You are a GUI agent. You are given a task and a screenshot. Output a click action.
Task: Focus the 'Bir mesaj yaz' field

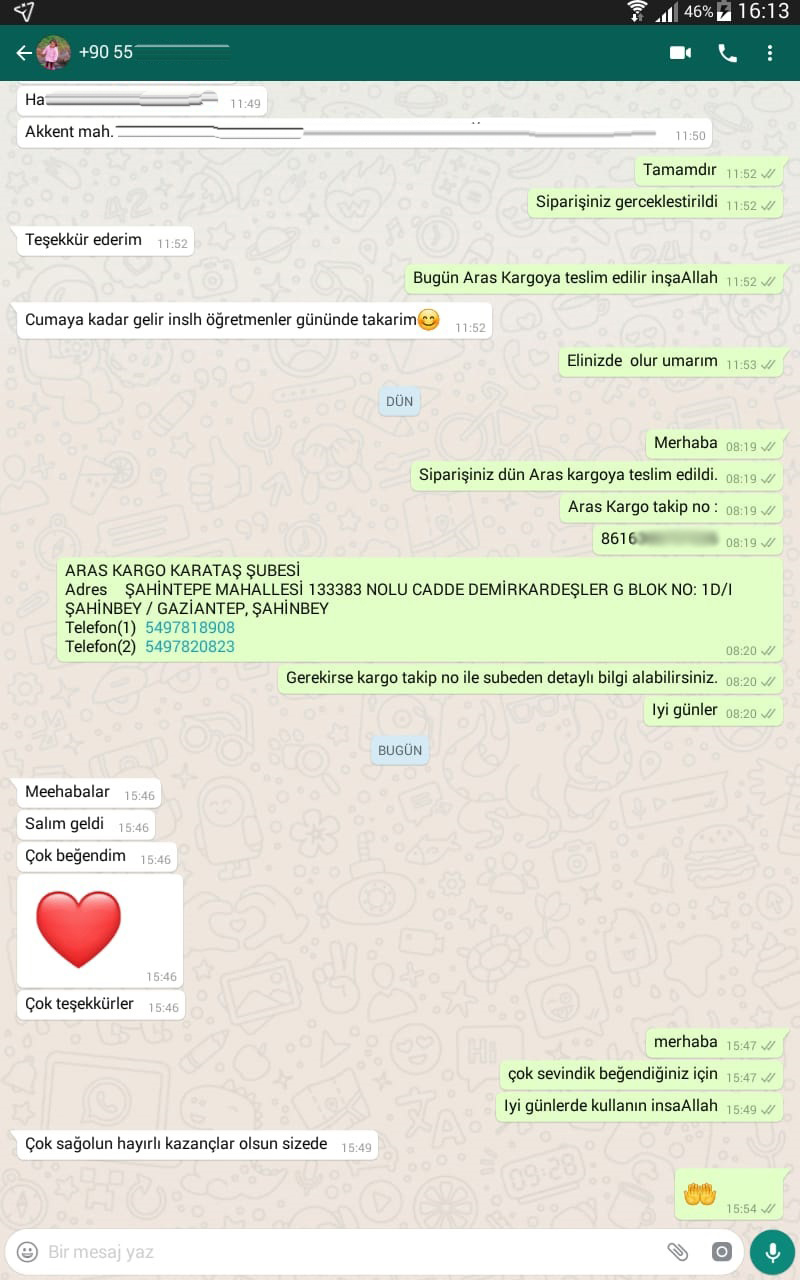coord(340,1251)
